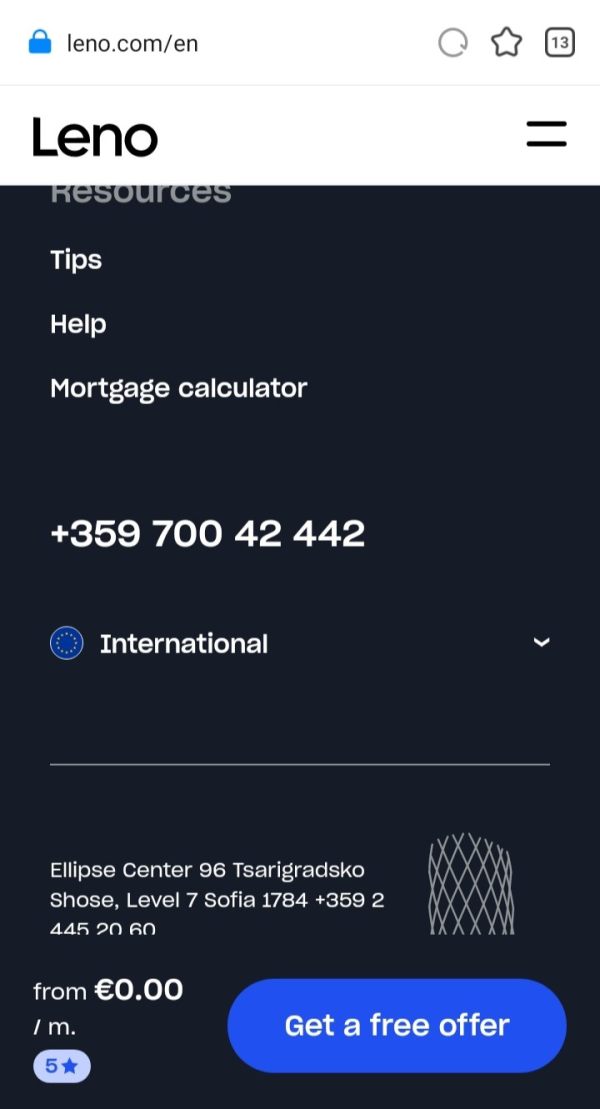Image resolution: width=600 pixels, height=1109 pixels.
Task: Tap the Leno logo to go home
Action: 95,137
